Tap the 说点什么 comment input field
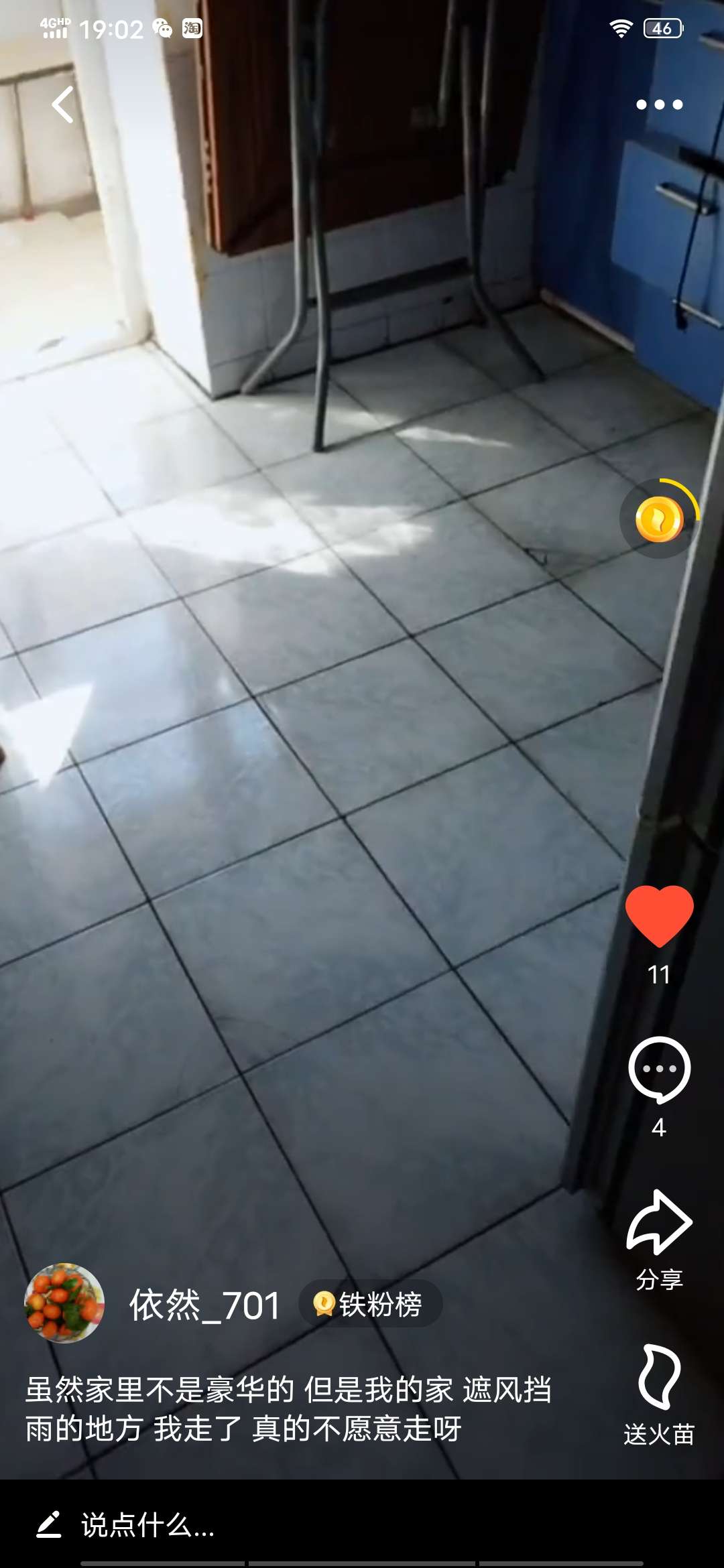The width and height of the screenshot is (724, 1568). 268,1525
